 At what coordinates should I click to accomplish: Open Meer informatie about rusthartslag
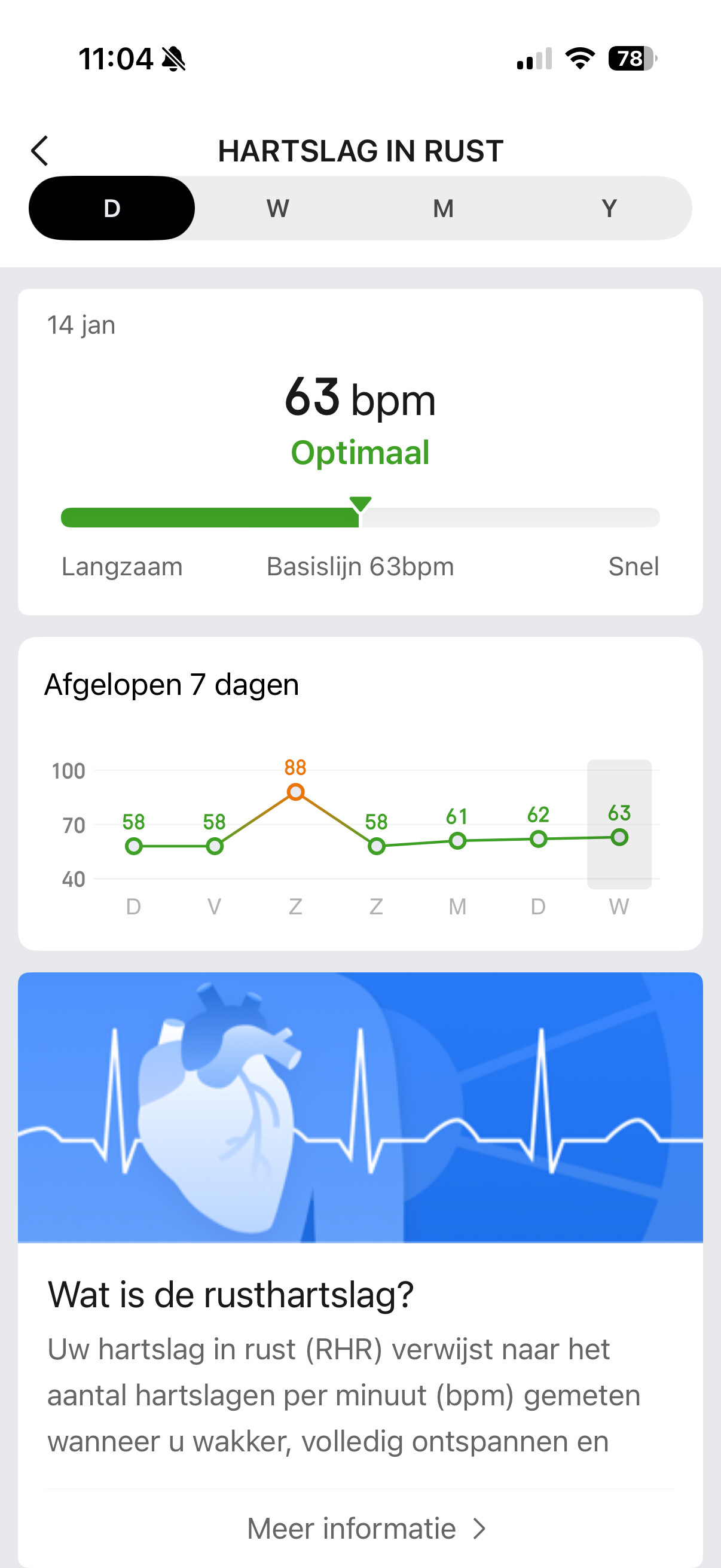pos(365,1529)
